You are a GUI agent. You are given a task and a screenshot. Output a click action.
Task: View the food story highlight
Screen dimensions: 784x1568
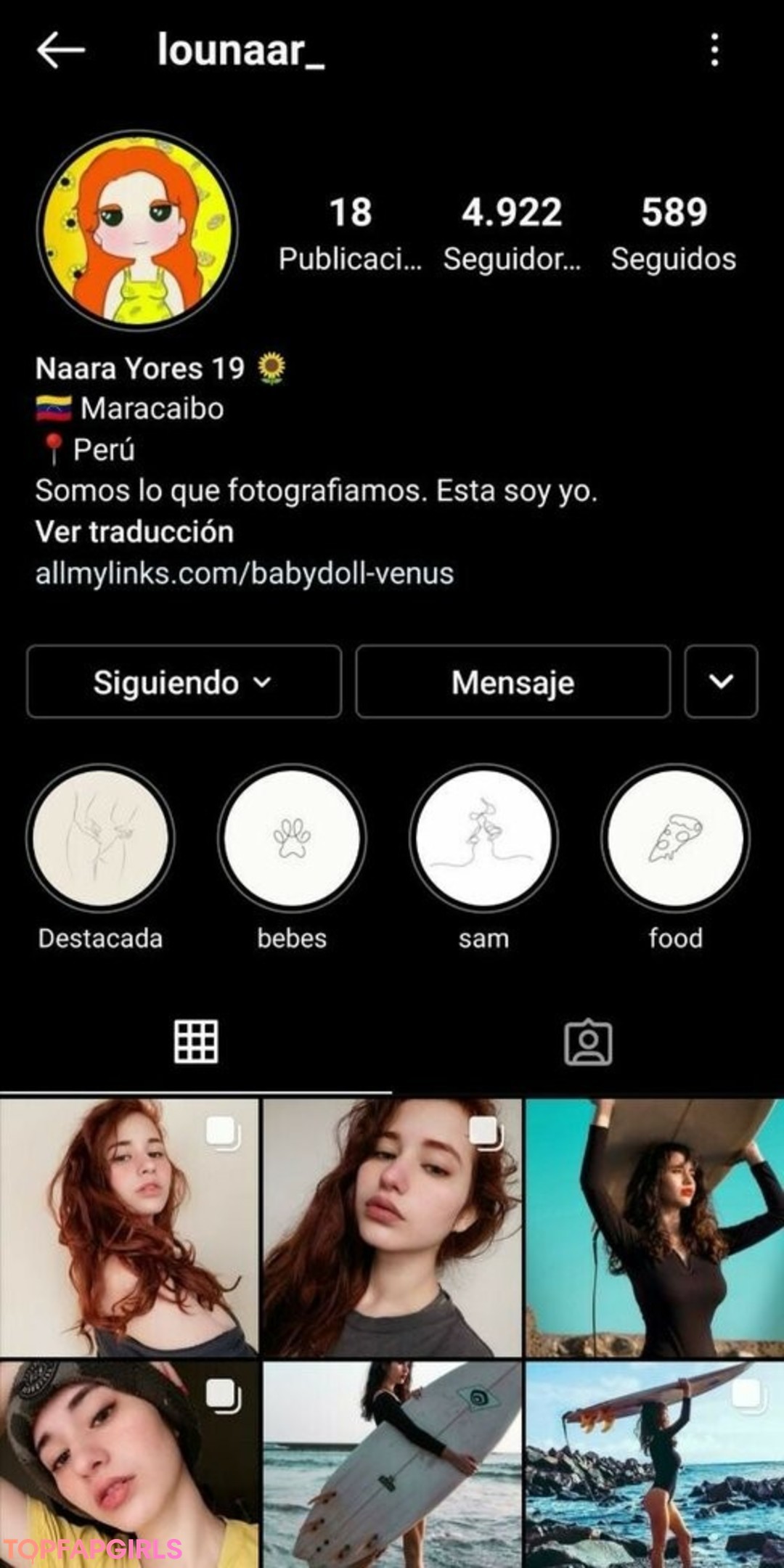pos(675,838)
